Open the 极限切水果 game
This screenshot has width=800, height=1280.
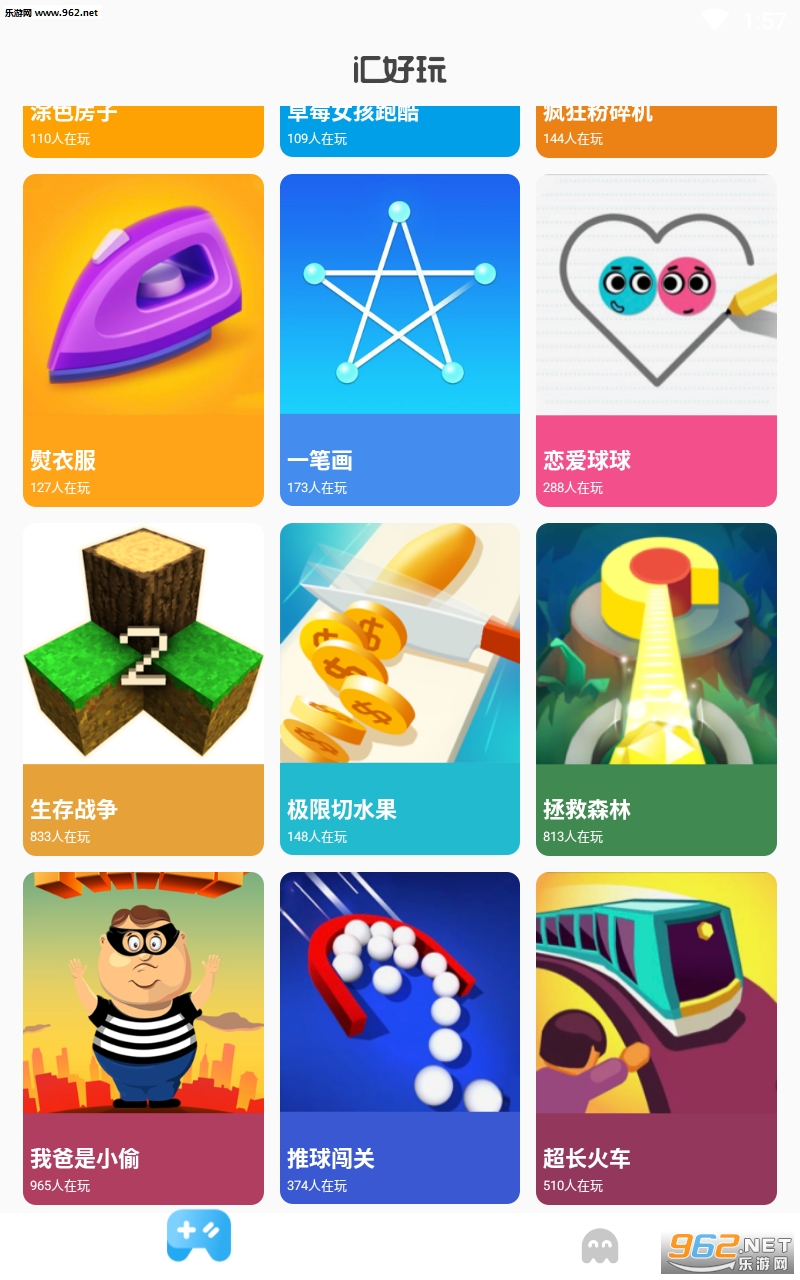(400, 689)
